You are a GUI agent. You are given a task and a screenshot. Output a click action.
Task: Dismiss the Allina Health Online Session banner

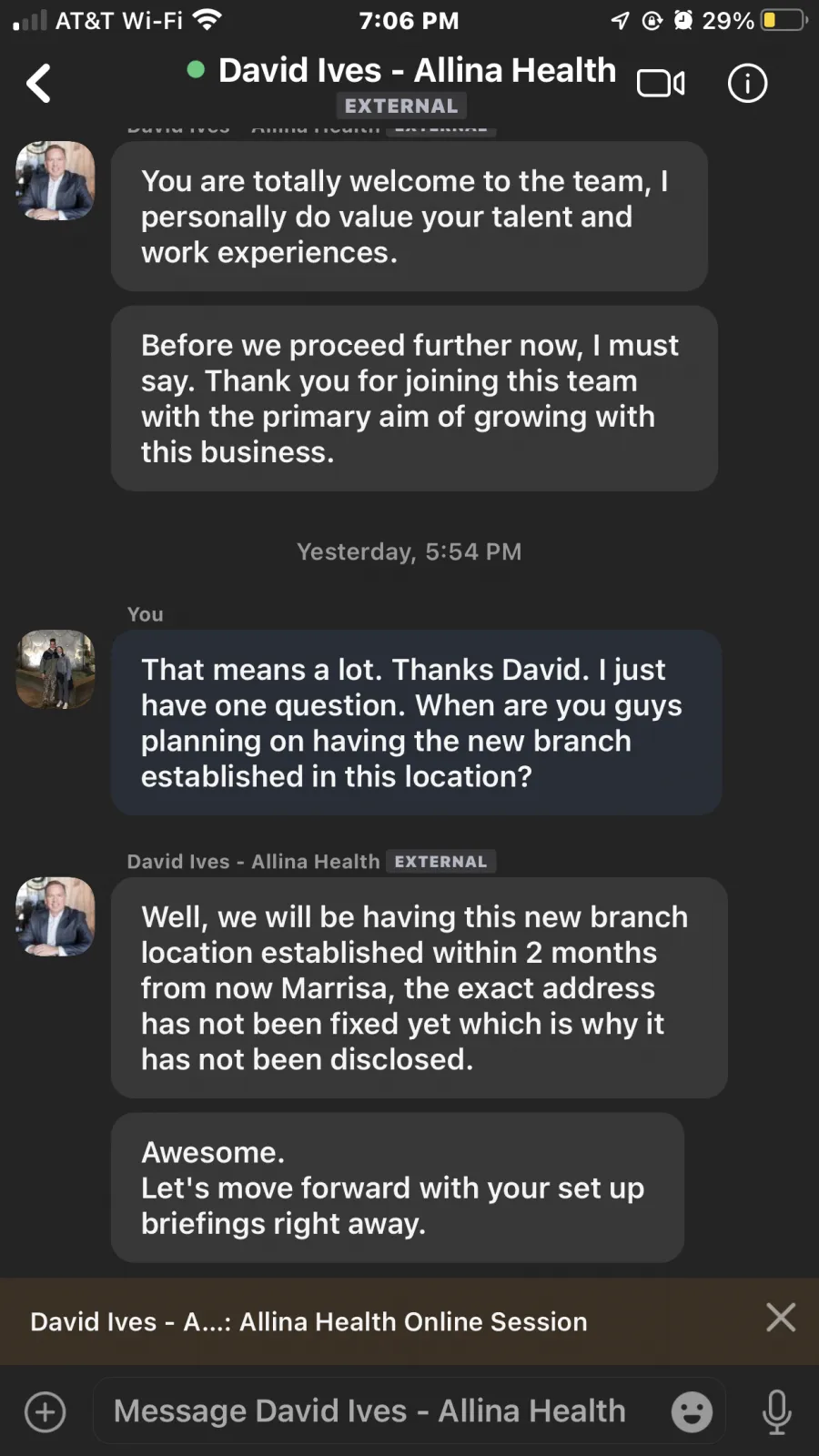tap(781, 1318)
